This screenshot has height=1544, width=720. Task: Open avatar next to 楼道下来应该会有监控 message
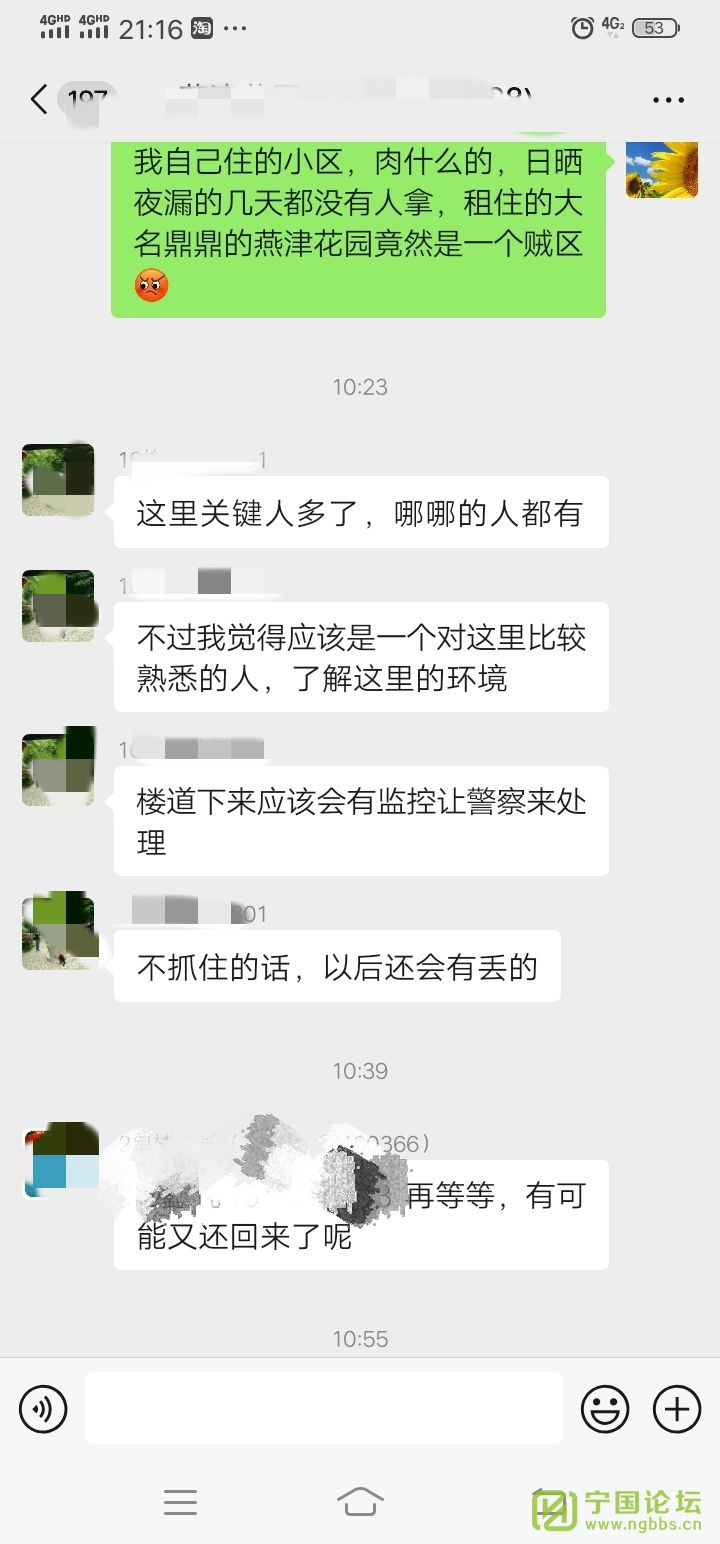(58, 770)
